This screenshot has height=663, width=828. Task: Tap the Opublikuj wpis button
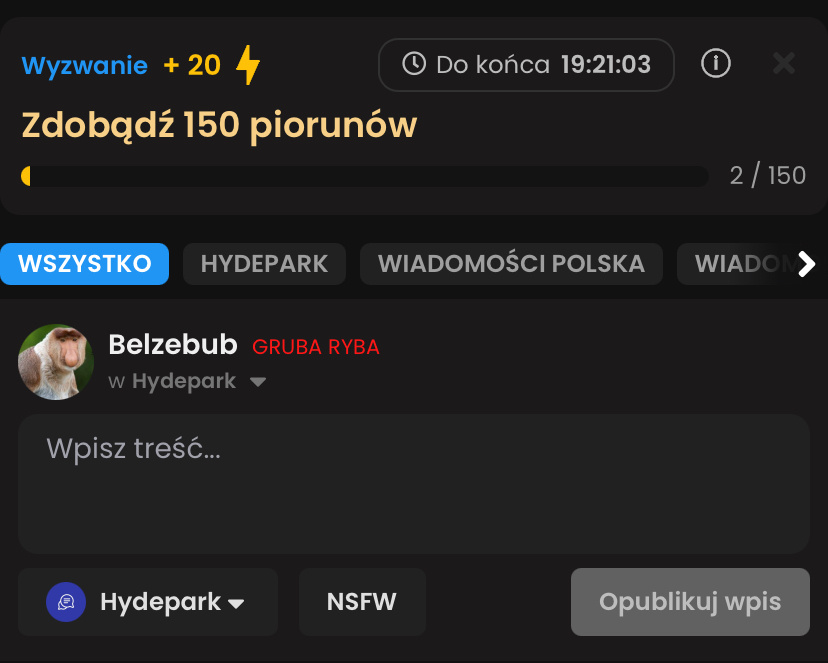pos(690,602)
